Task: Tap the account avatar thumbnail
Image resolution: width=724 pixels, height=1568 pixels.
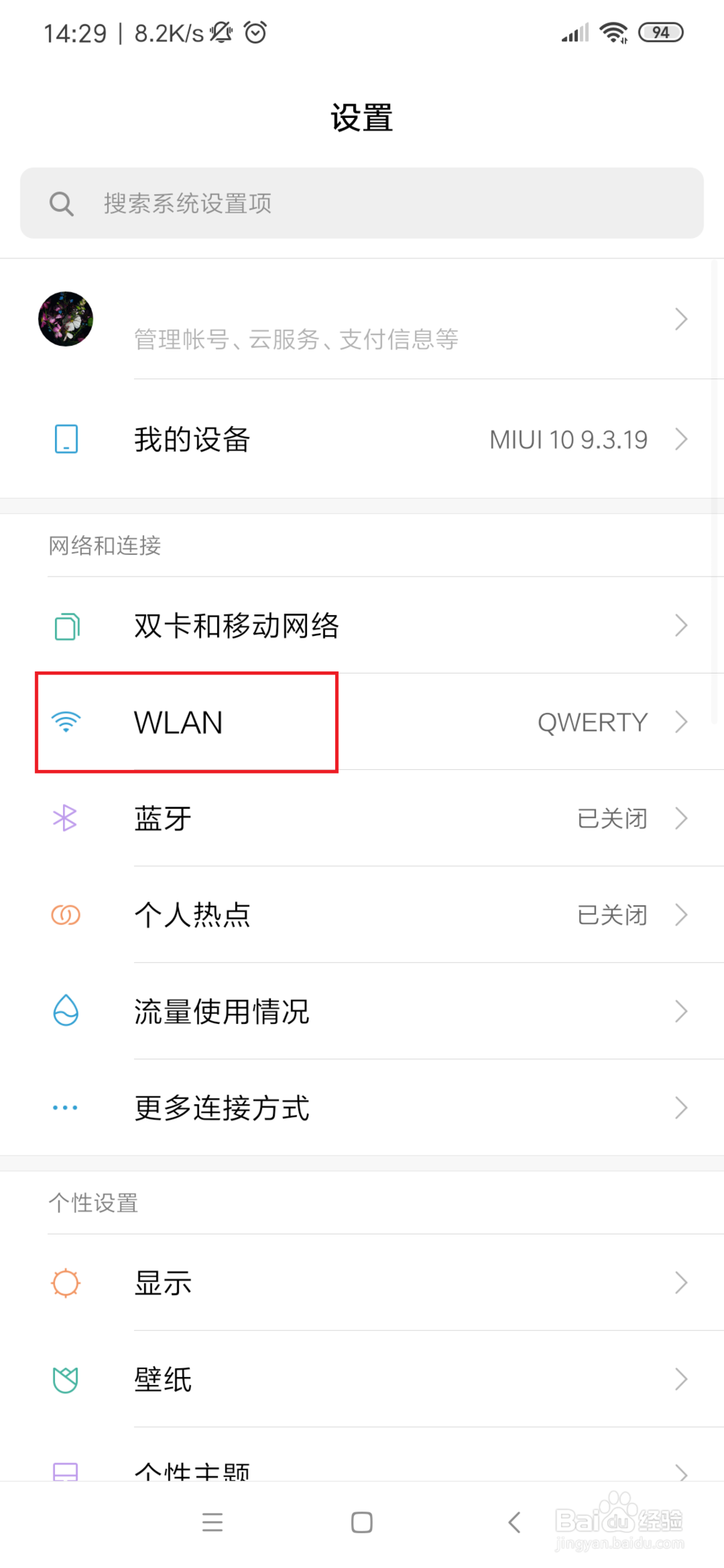Action: (x=65, y=318)
